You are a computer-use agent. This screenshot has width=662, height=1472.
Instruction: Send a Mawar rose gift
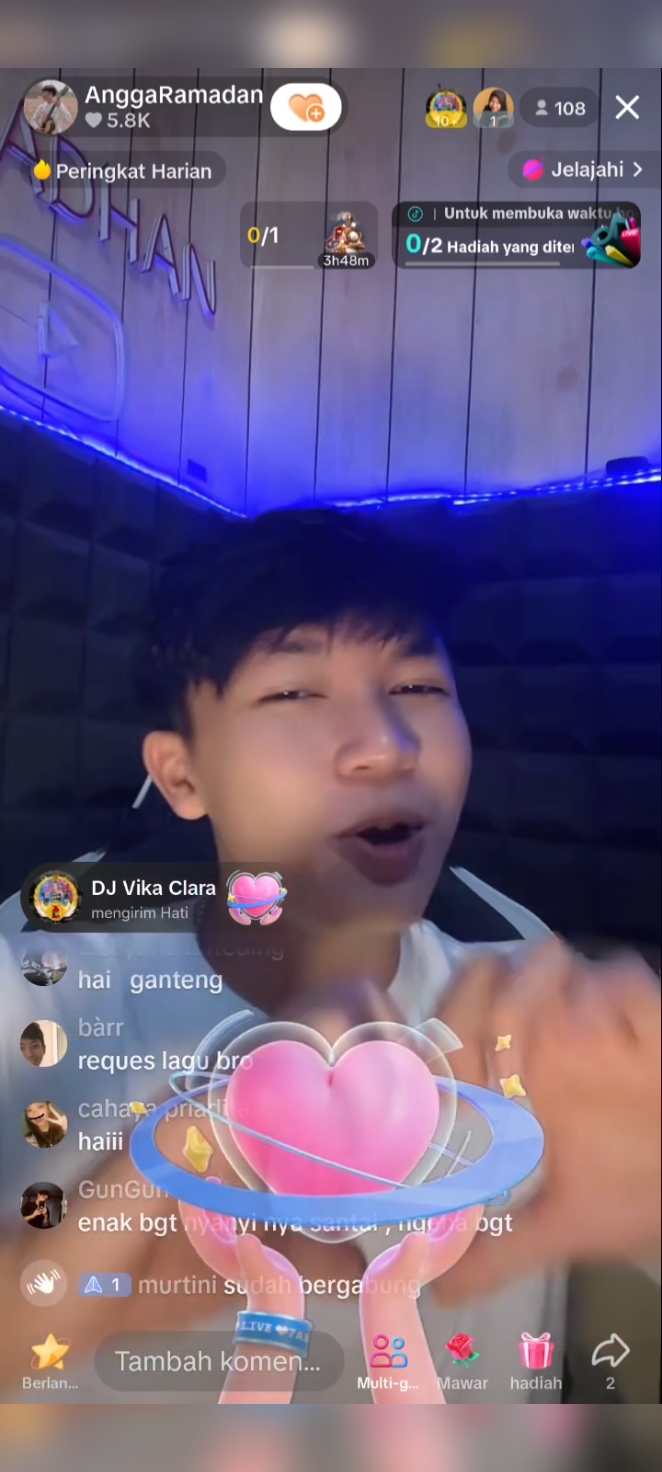click(463, 1358)
